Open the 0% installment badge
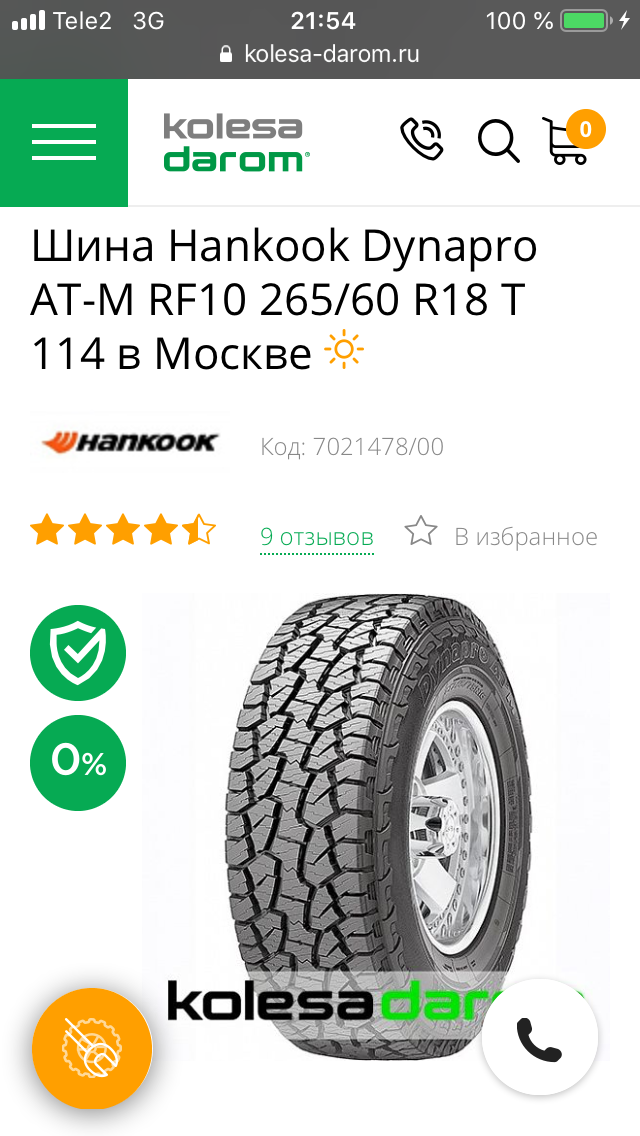640x1136 pixels. (78, 763)
